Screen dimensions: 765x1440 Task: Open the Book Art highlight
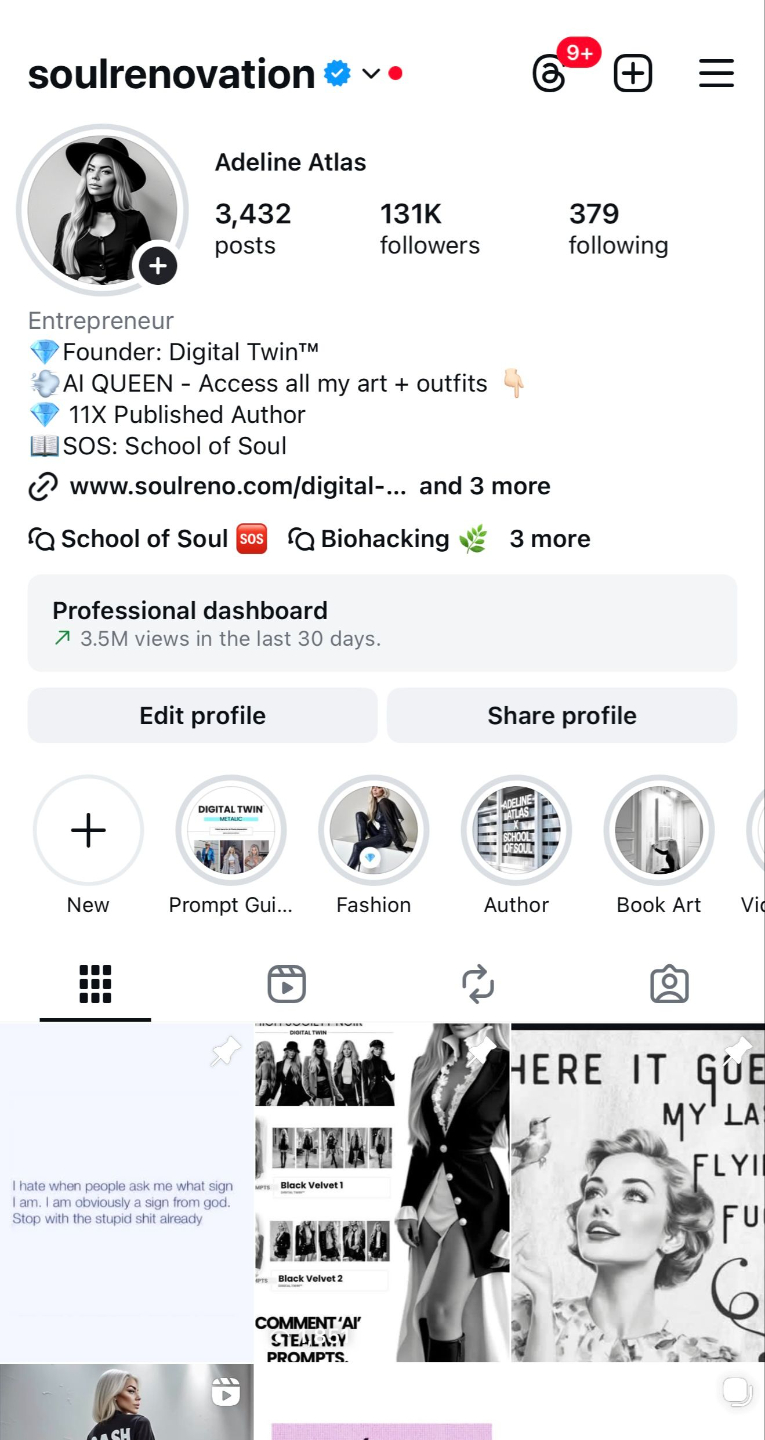[x=659, y=831]
